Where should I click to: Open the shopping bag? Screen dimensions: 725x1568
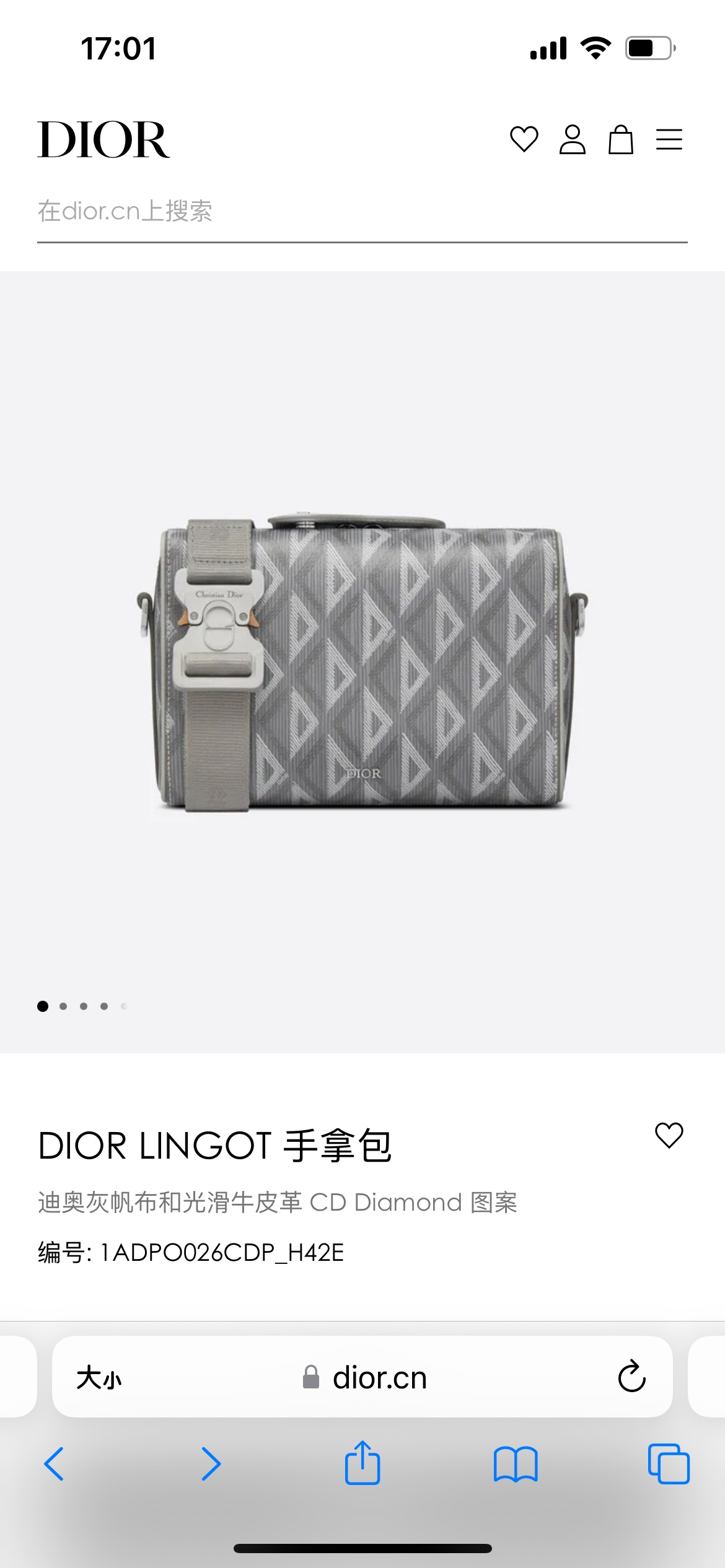[x=620, y=139]
